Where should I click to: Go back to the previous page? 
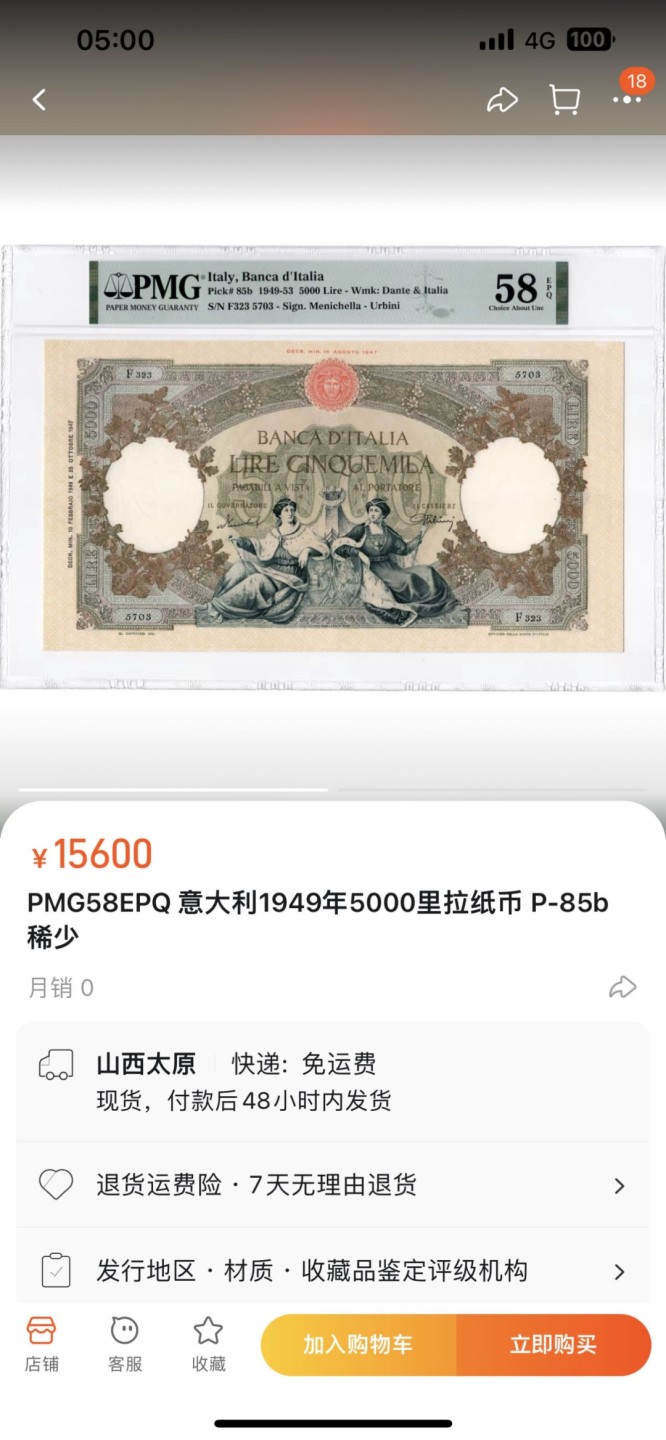(x=39, y=99)
